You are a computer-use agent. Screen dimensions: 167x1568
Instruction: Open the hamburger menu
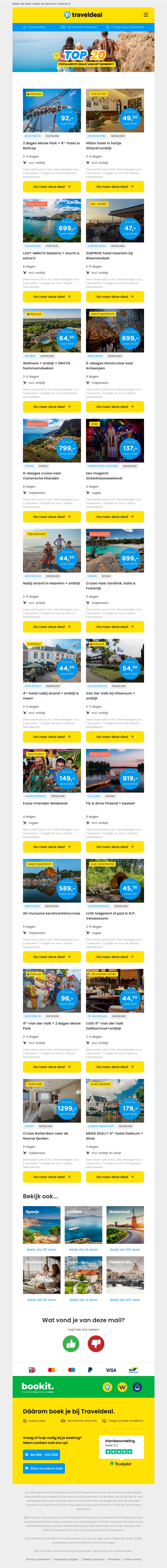click(146, 15)
